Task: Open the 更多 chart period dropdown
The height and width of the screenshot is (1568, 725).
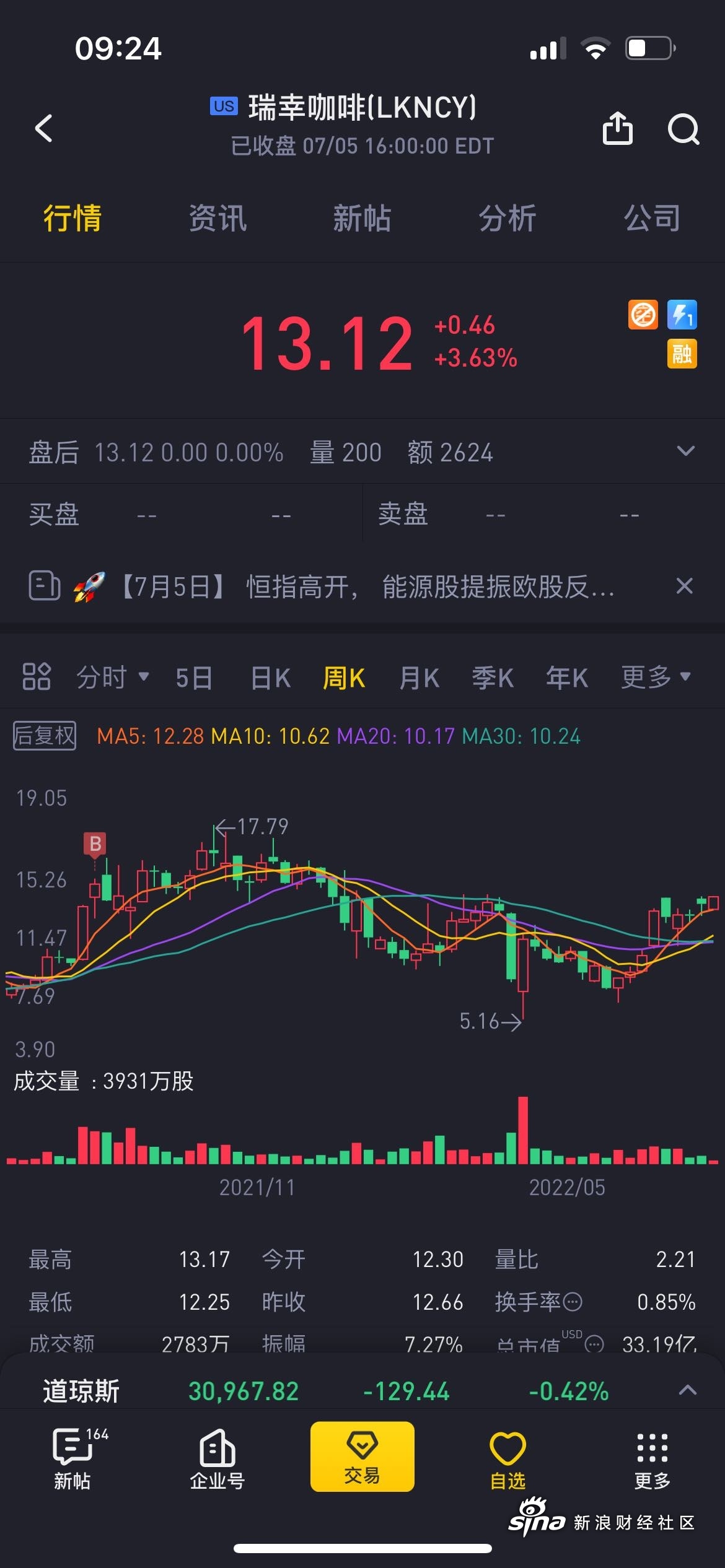Action: [x=656, y=677]
